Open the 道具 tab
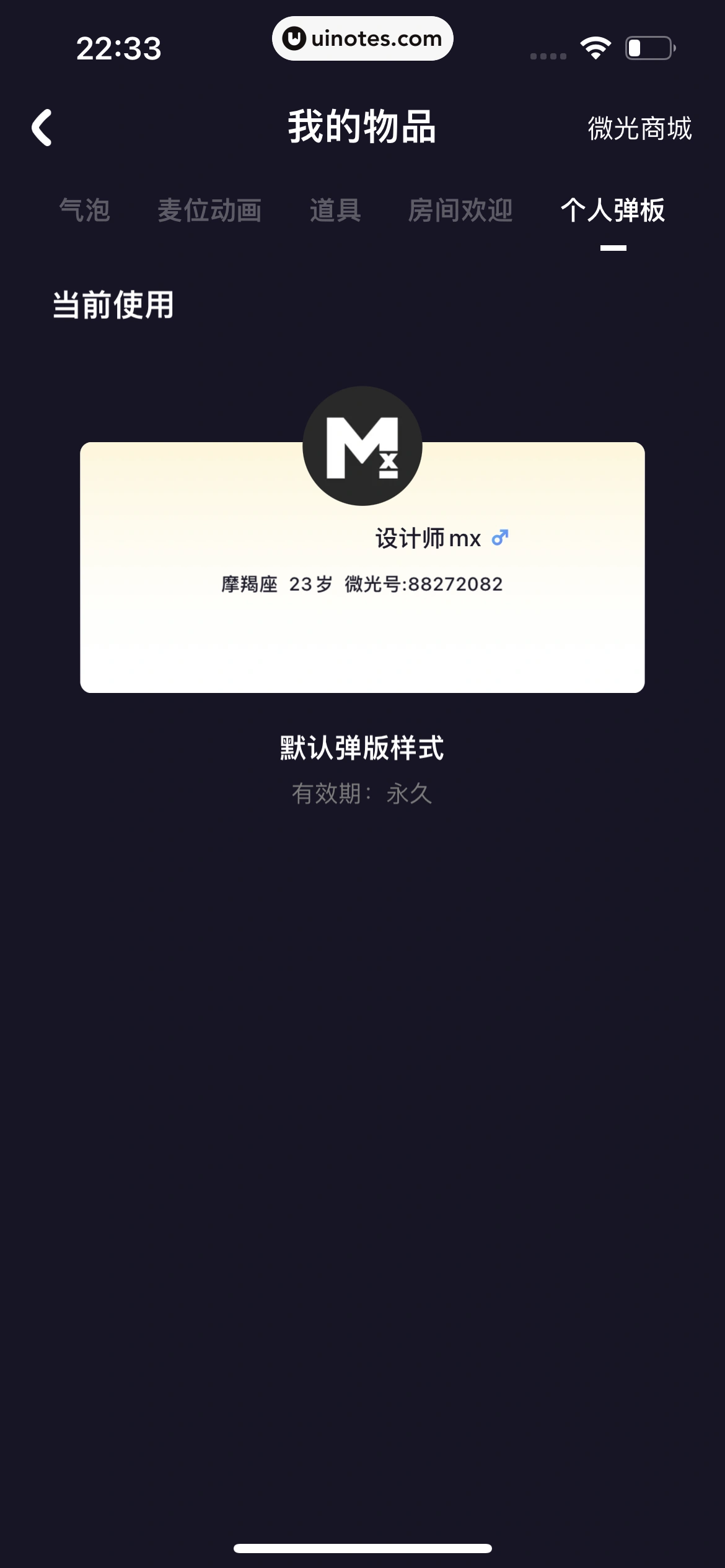Screen dimensions: 725x1568 335,211
